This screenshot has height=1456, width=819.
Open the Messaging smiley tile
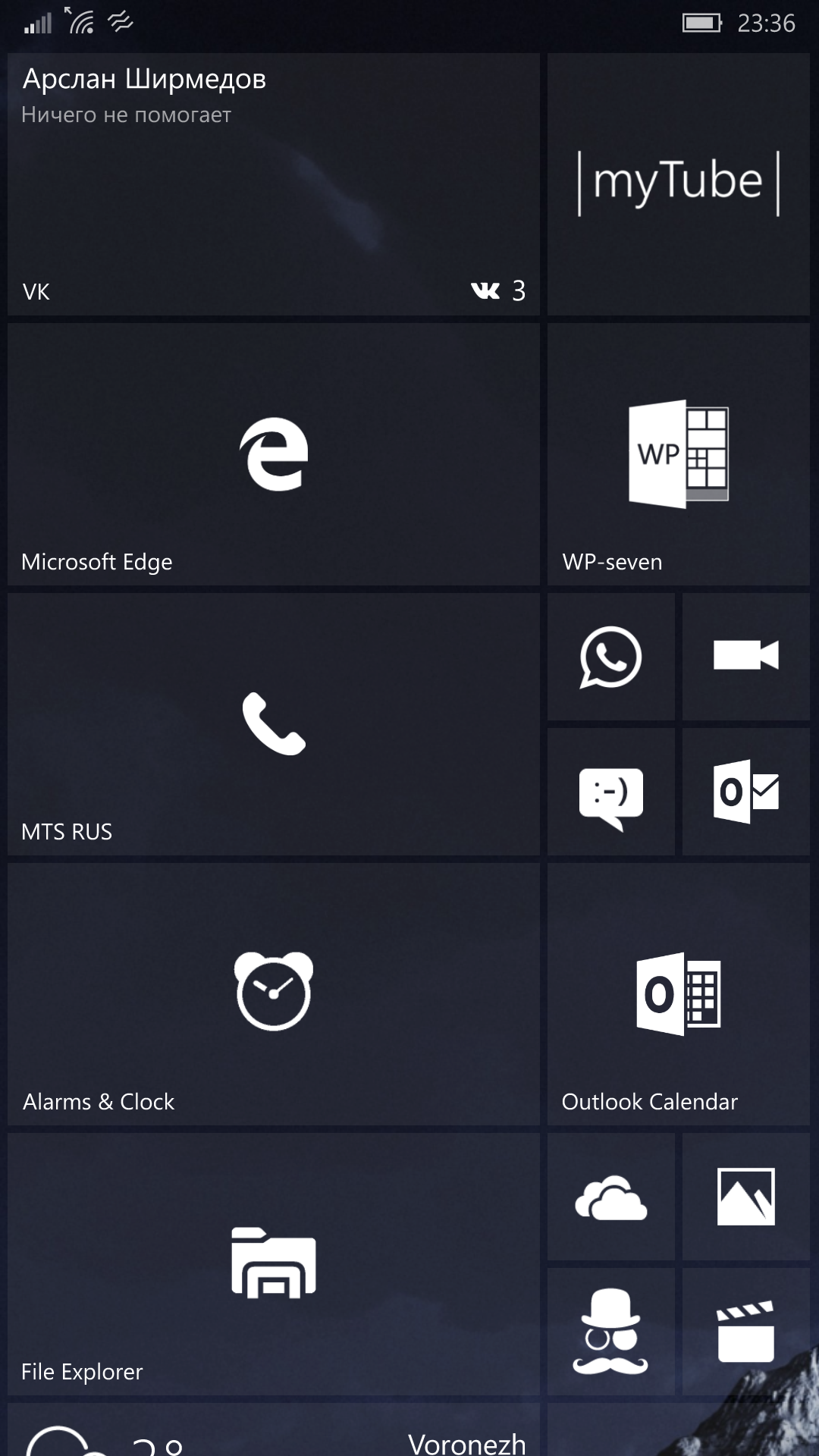tap(610, 792)
